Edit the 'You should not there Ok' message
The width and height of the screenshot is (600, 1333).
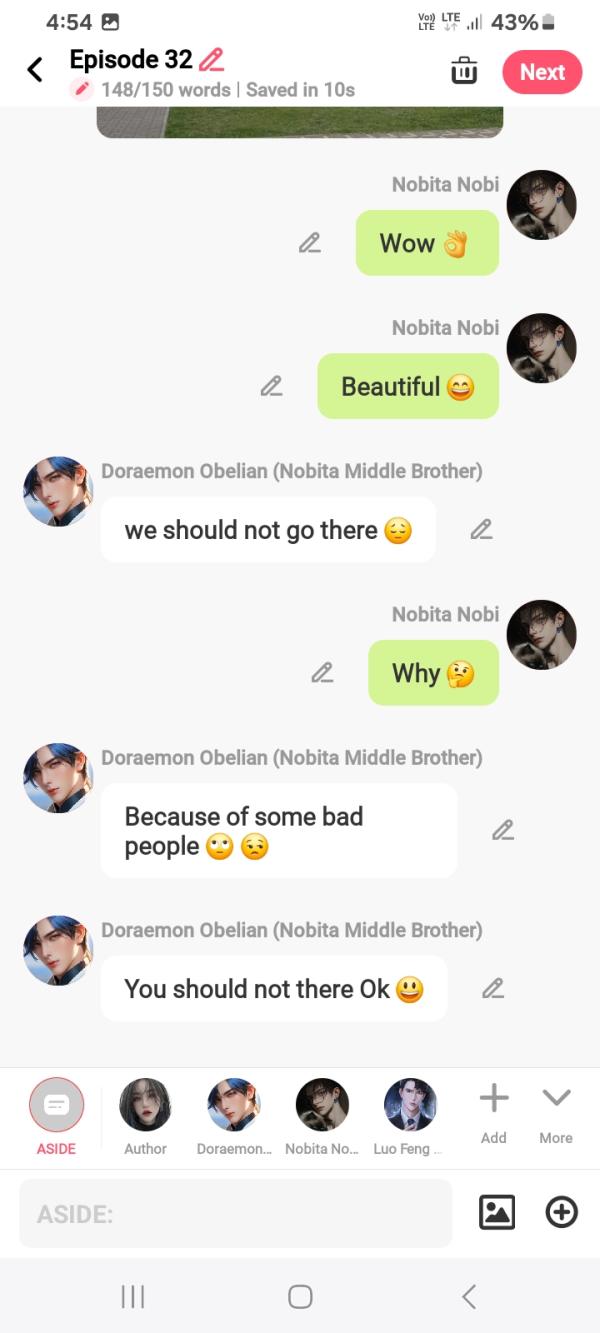pyautogui.click(x=492, y=989)
